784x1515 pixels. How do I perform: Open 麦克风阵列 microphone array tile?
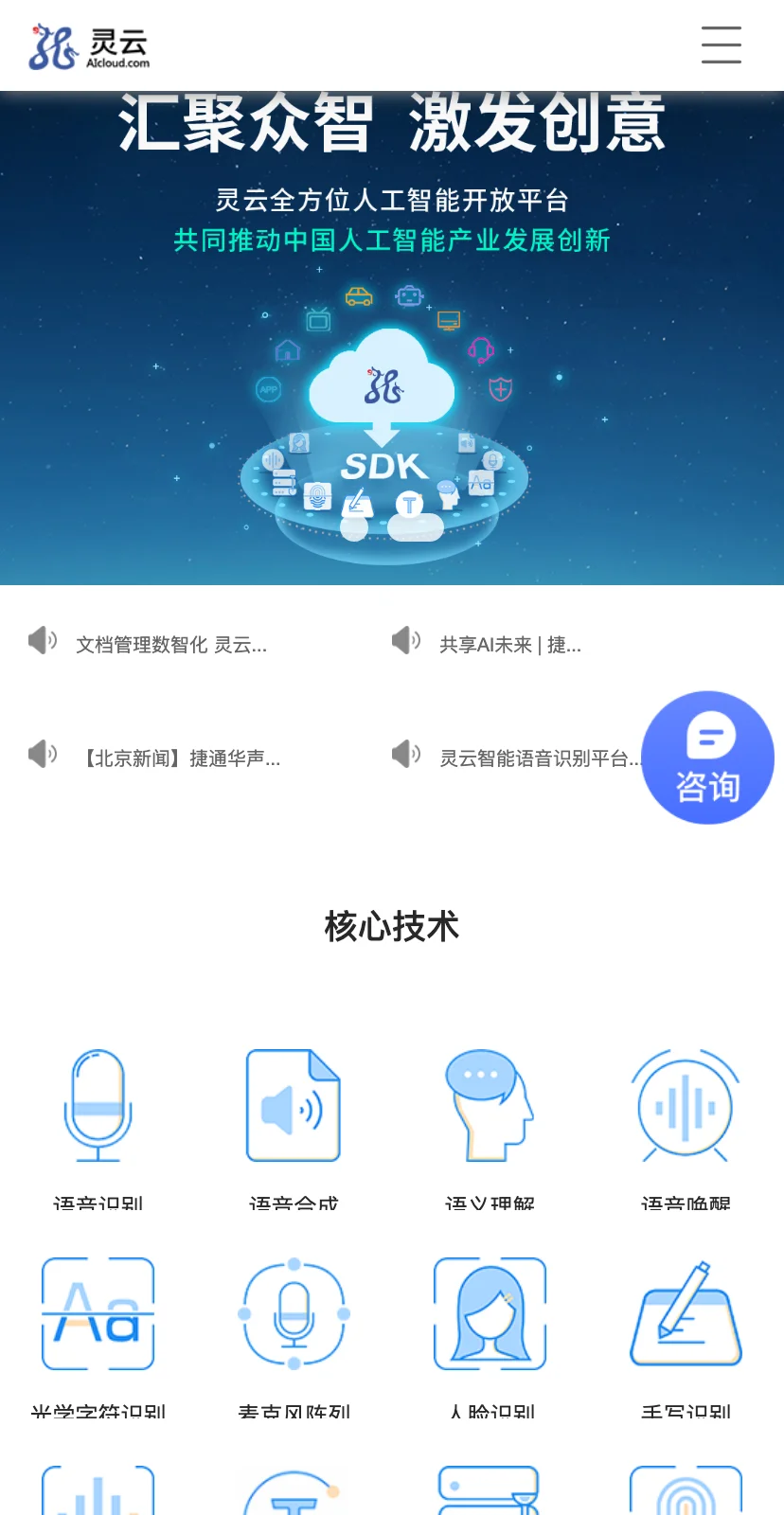point(294,1337)
